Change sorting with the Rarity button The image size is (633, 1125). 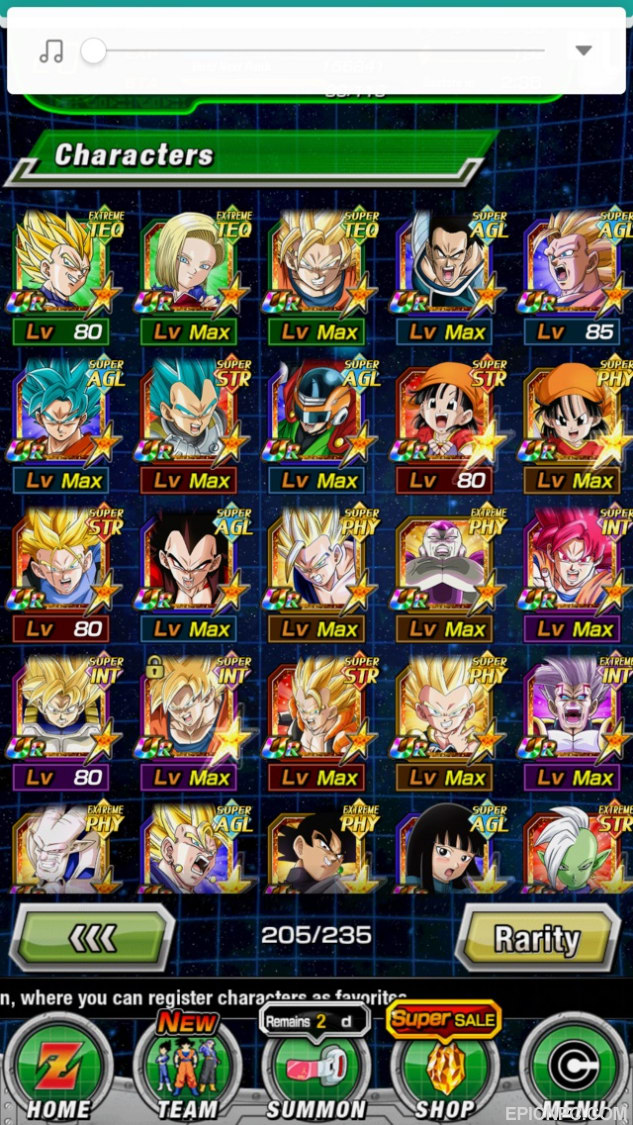pyautogui.click(x=538, y=937)
